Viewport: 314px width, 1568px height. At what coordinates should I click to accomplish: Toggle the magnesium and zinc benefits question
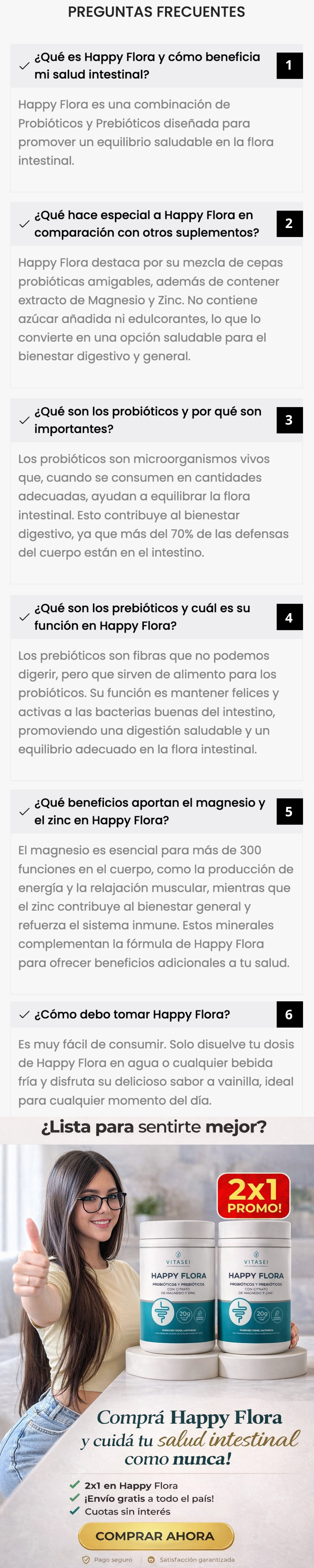[x=146, y=811]
